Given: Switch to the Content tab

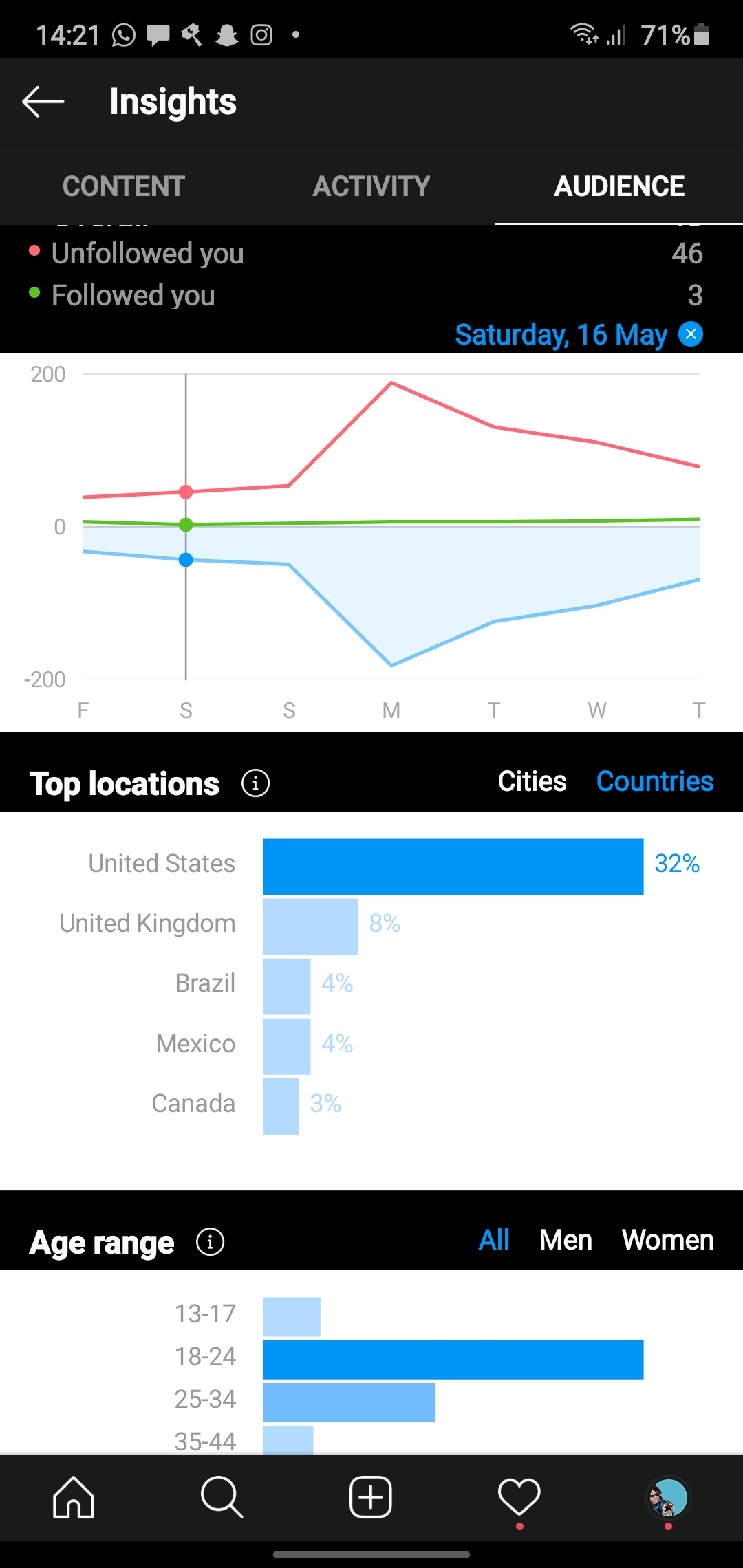Looking at the screenshot, I should pos(124,186).
